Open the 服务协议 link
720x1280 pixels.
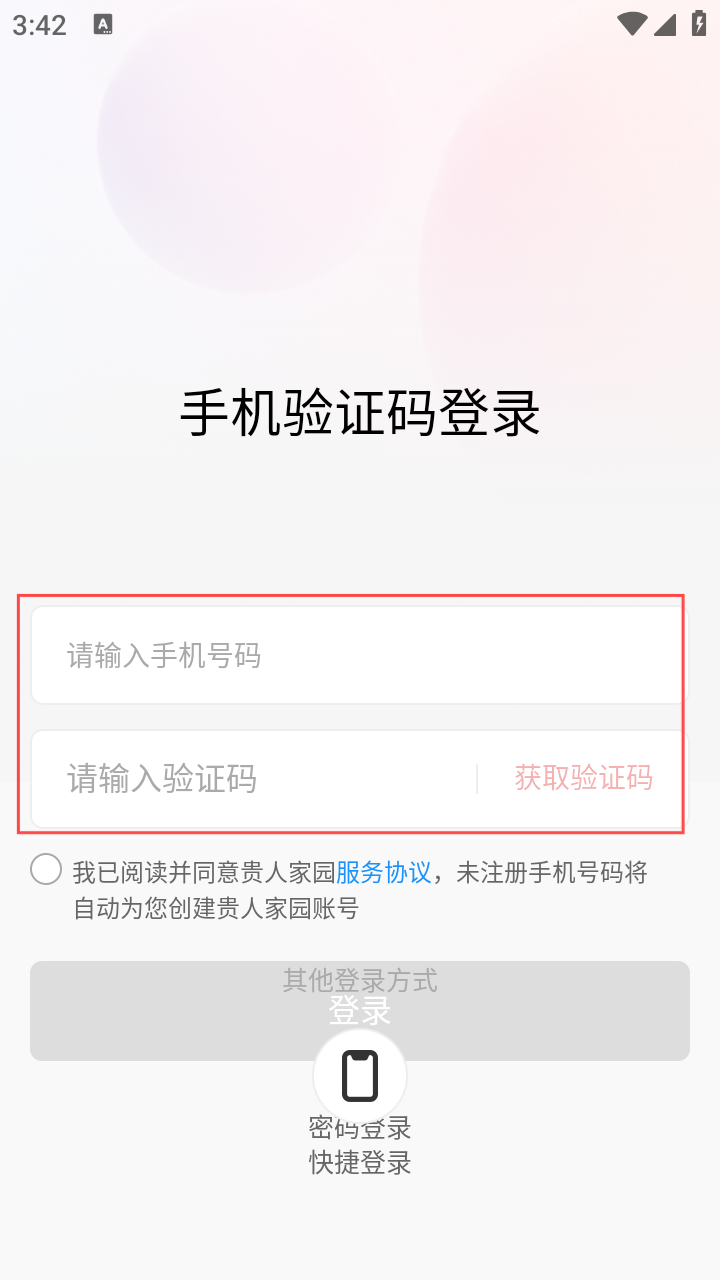pos(384,872)
